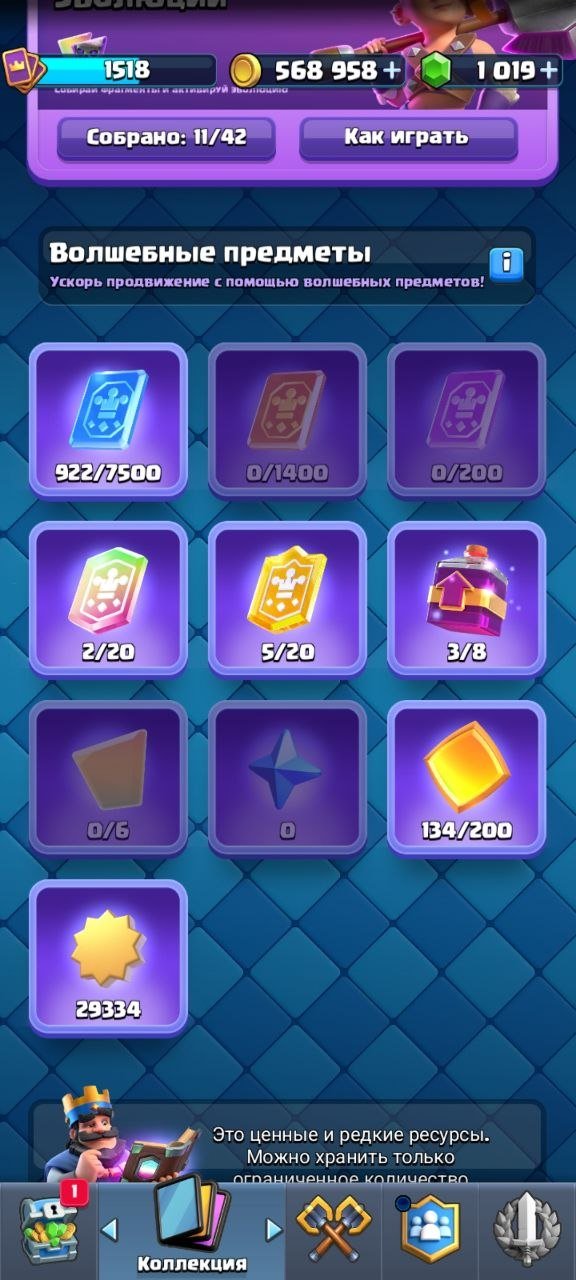The image size is (576, 1280).
Task: Select the blue wild card 922/7500
Action: point(108,420)
